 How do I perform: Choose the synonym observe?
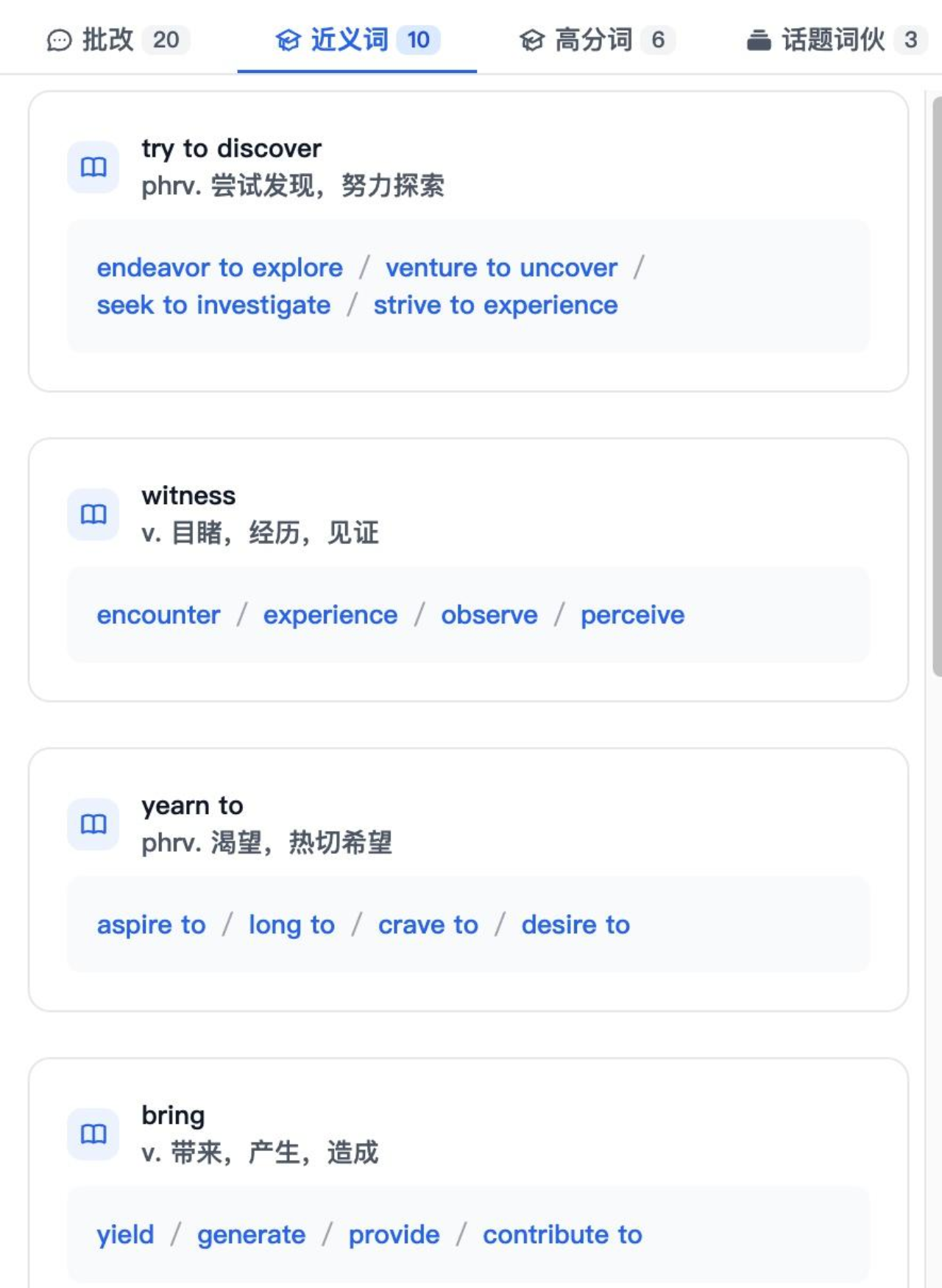pos(489,615)
